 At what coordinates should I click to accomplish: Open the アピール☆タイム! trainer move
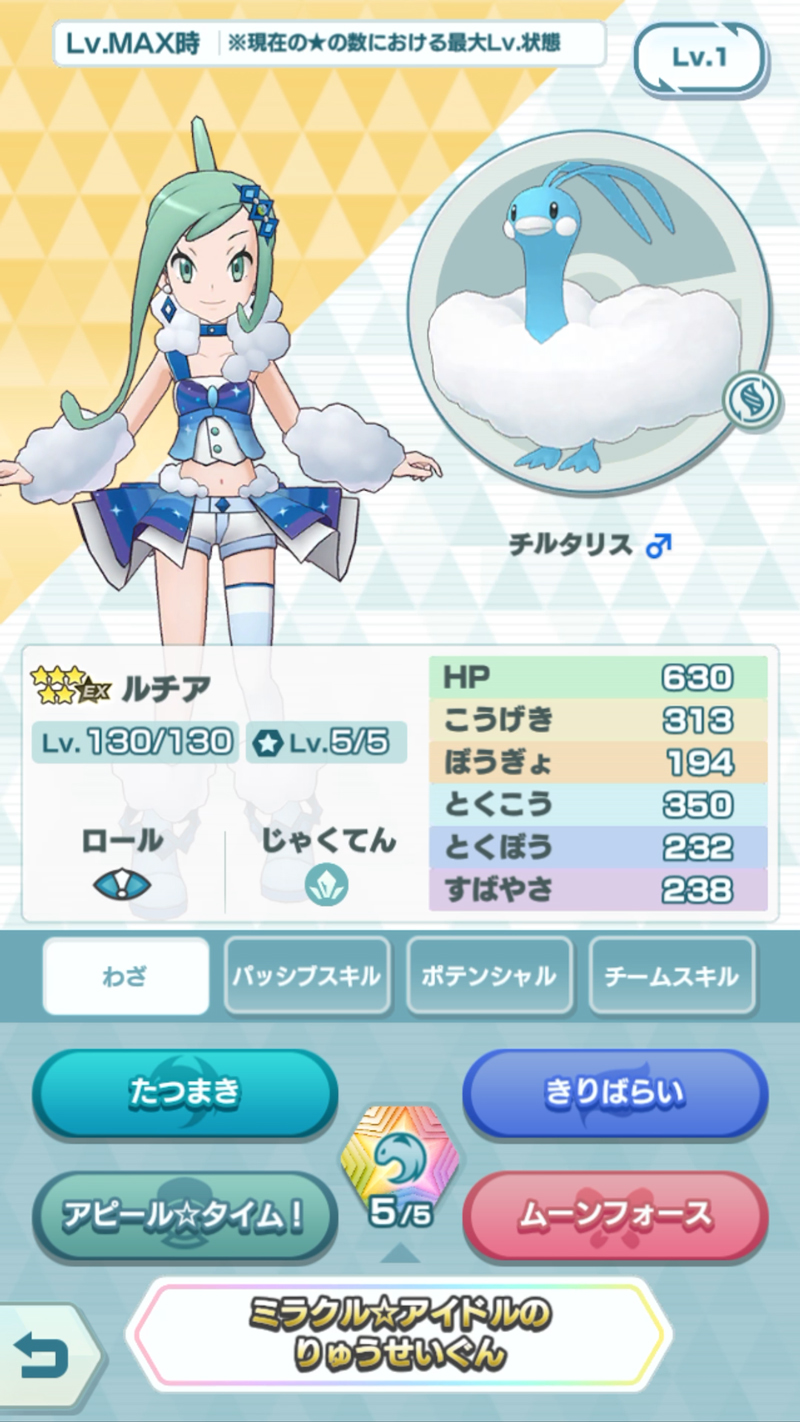coord(185,1215)
